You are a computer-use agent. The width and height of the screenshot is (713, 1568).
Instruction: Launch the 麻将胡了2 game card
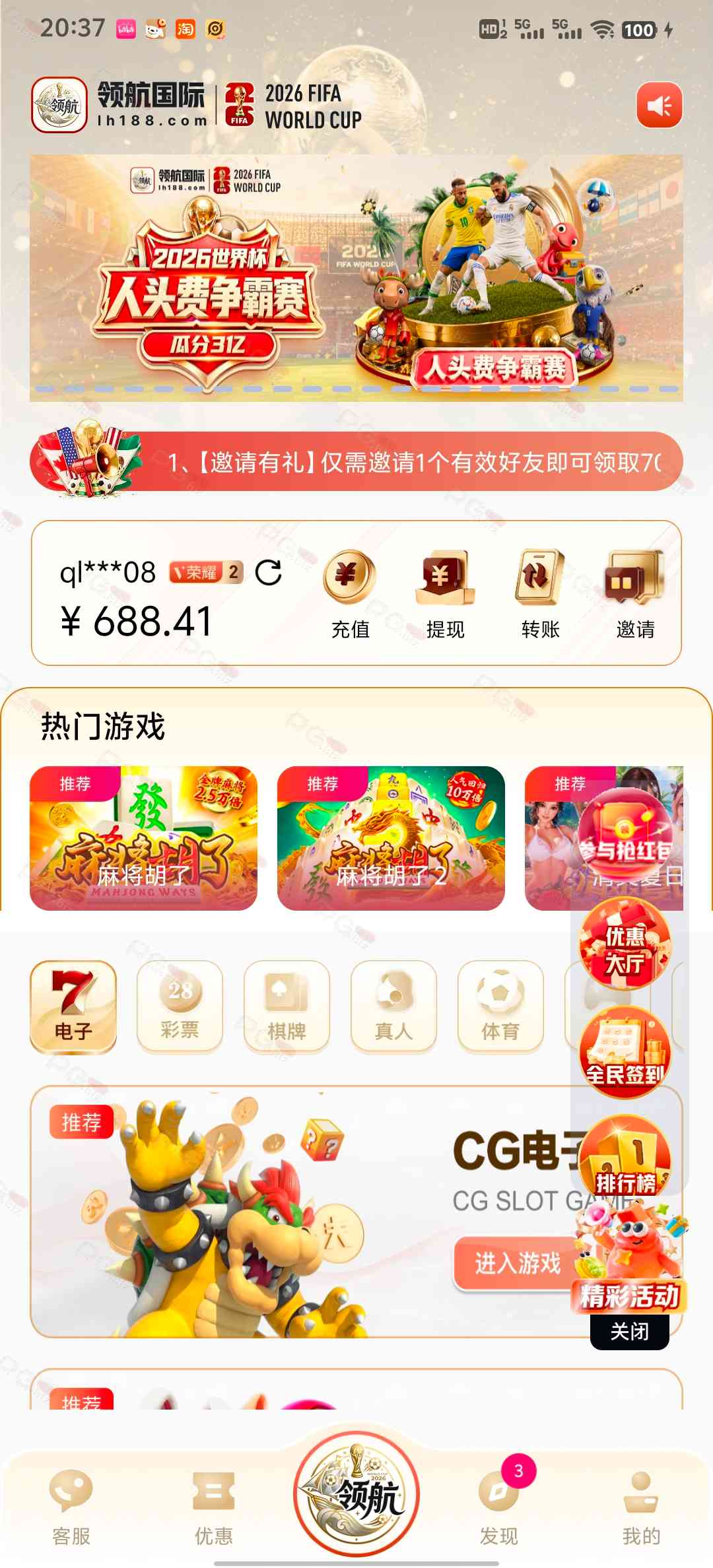point(391,838)
